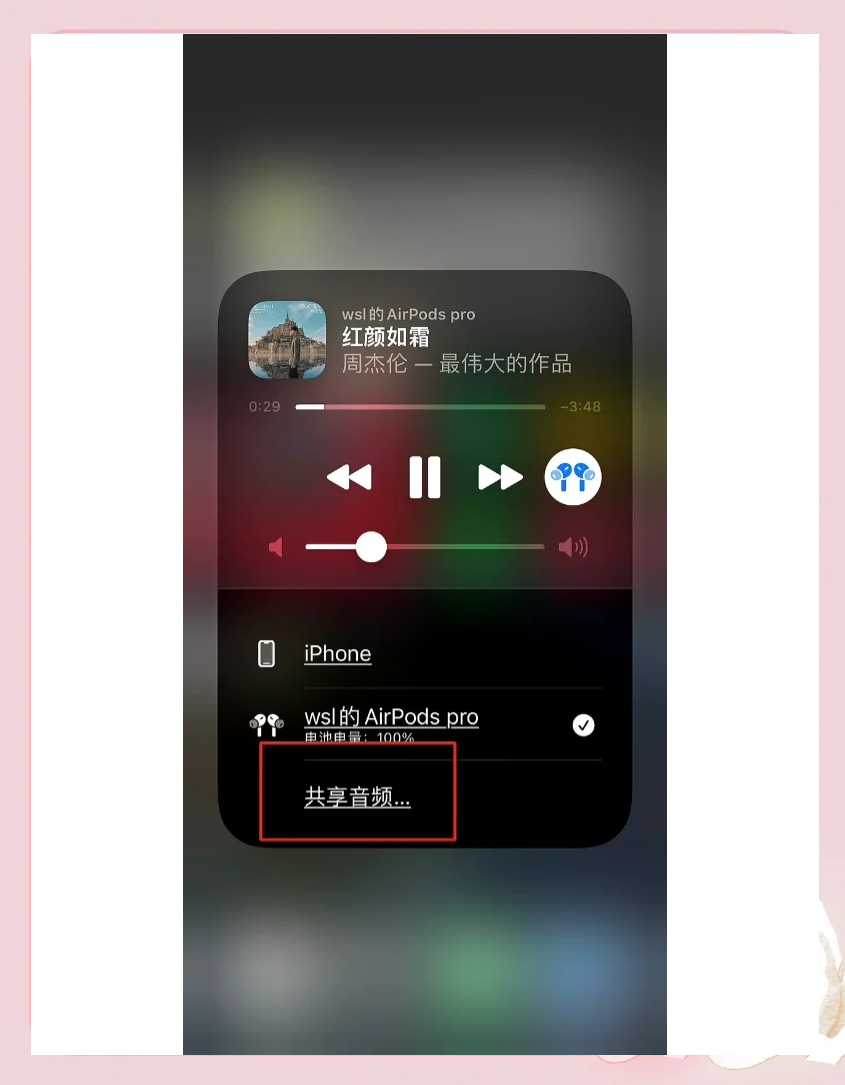This screenshot has height=1085, width=845.
Task: Open 共享音频... to share audio
Action: coord(356,797)
